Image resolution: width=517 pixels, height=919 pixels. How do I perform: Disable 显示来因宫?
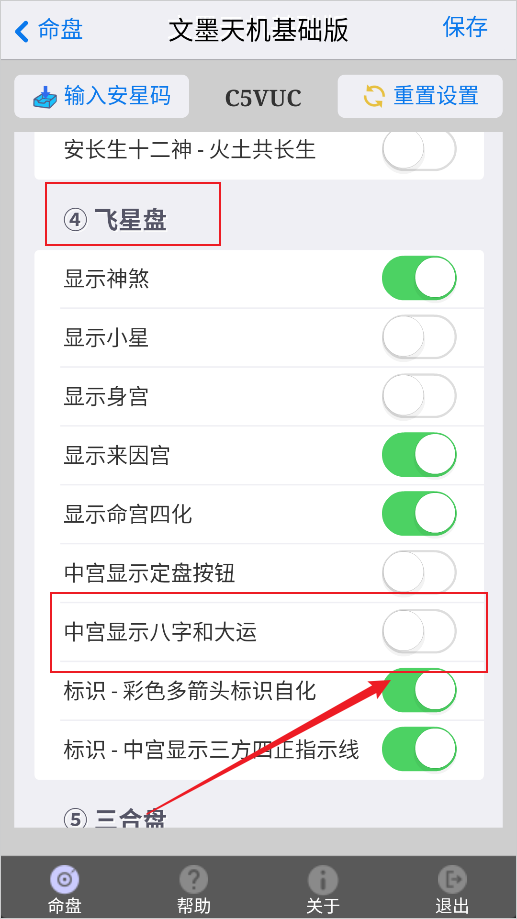click(x=419, y=455)
